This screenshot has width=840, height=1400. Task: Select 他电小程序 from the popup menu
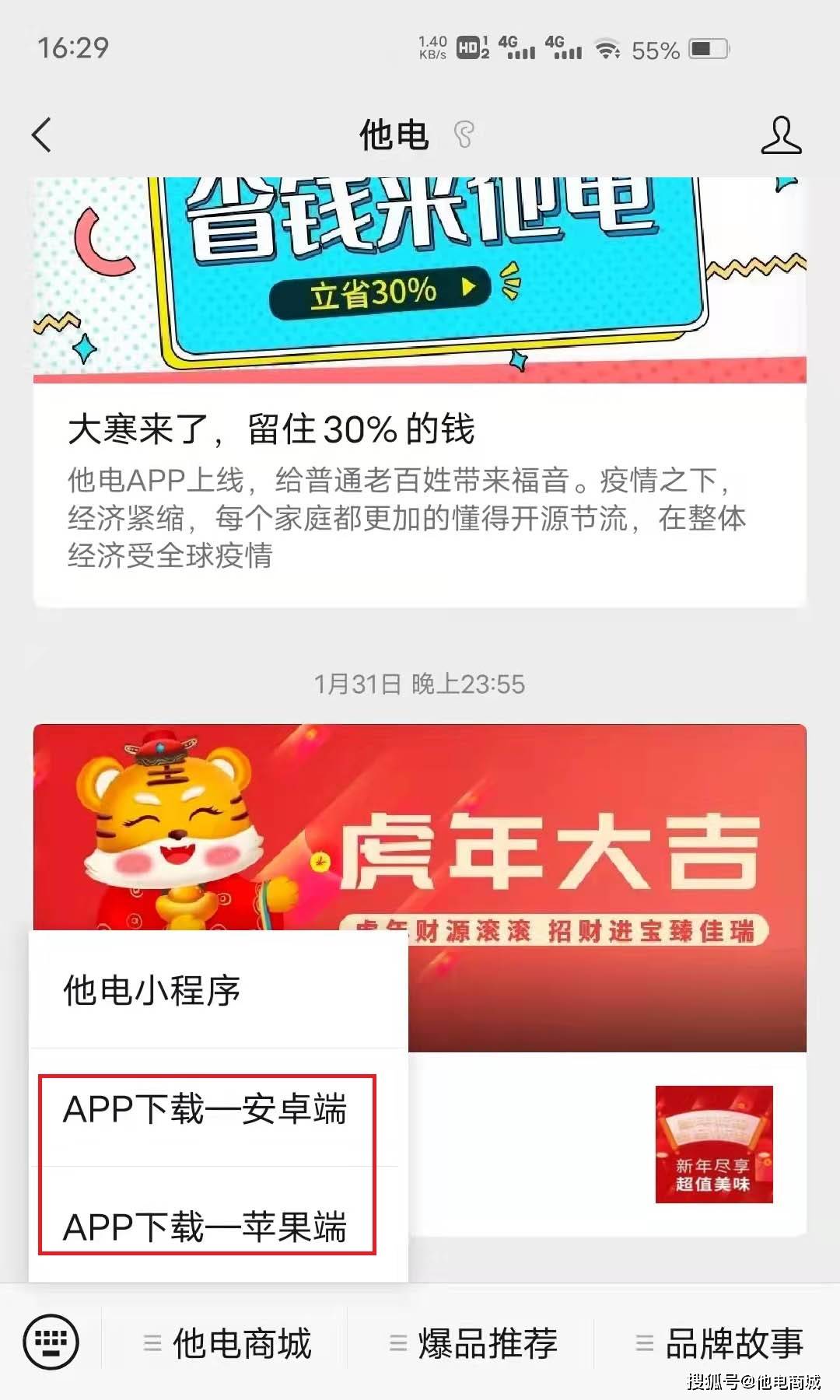point(152,991)
